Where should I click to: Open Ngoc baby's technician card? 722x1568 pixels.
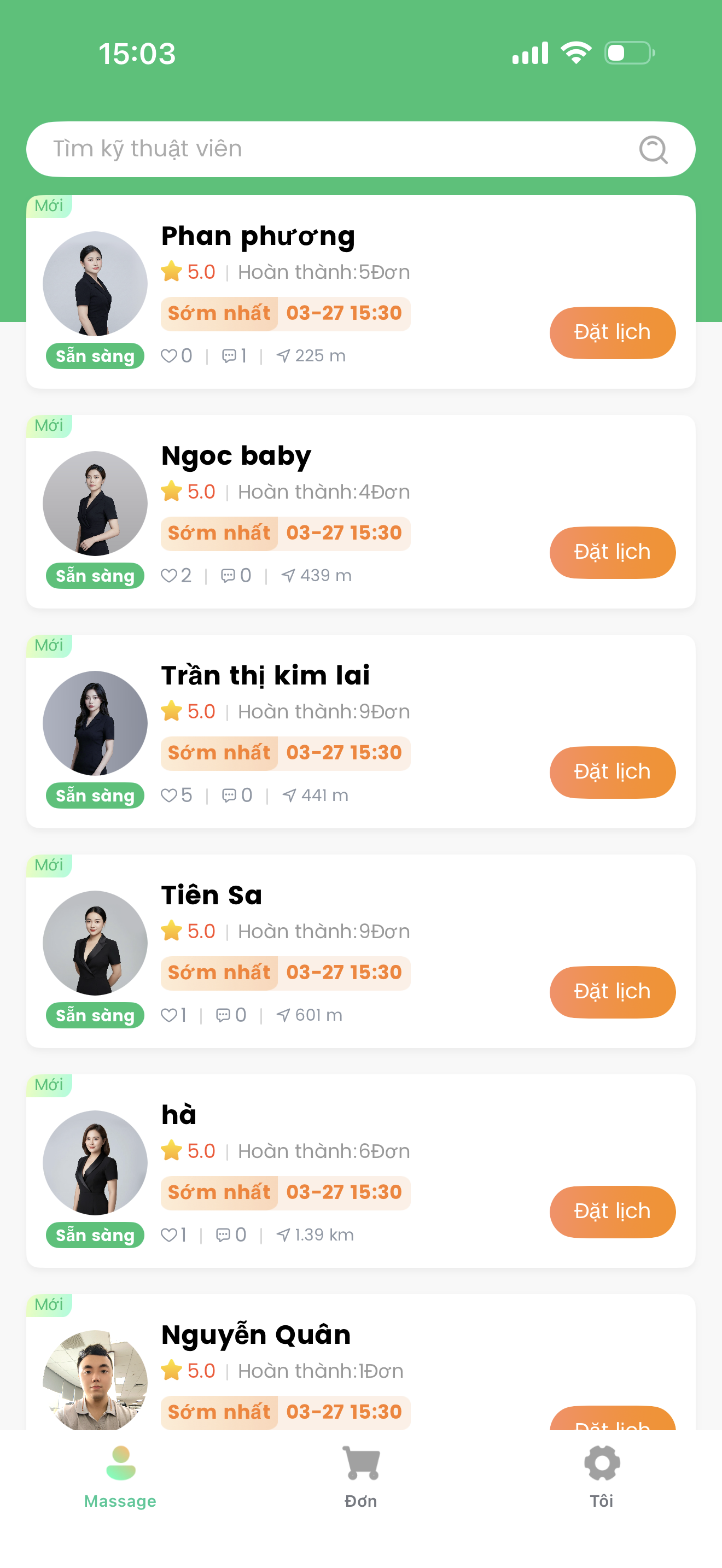(360, 511)
